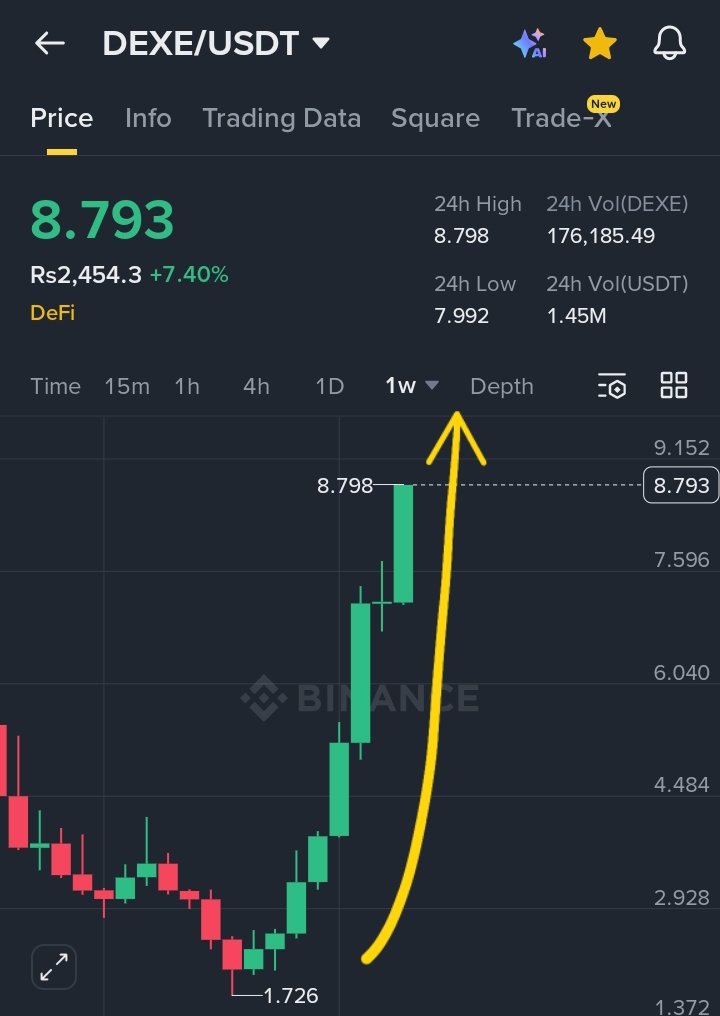This screenshot has height=1016, width=720.
Task: Open the AI insights sparkle icon
Action: click(529, 44)
